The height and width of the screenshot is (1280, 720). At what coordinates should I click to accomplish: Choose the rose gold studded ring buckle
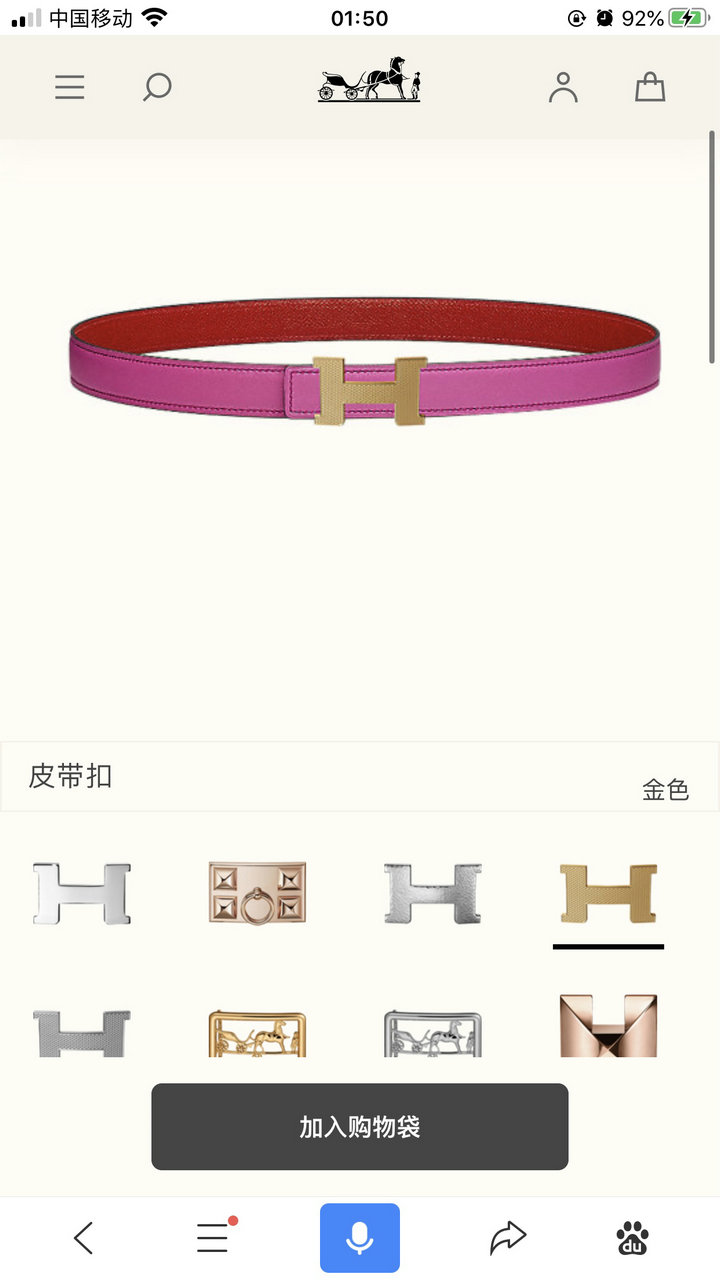pos(257,893)
